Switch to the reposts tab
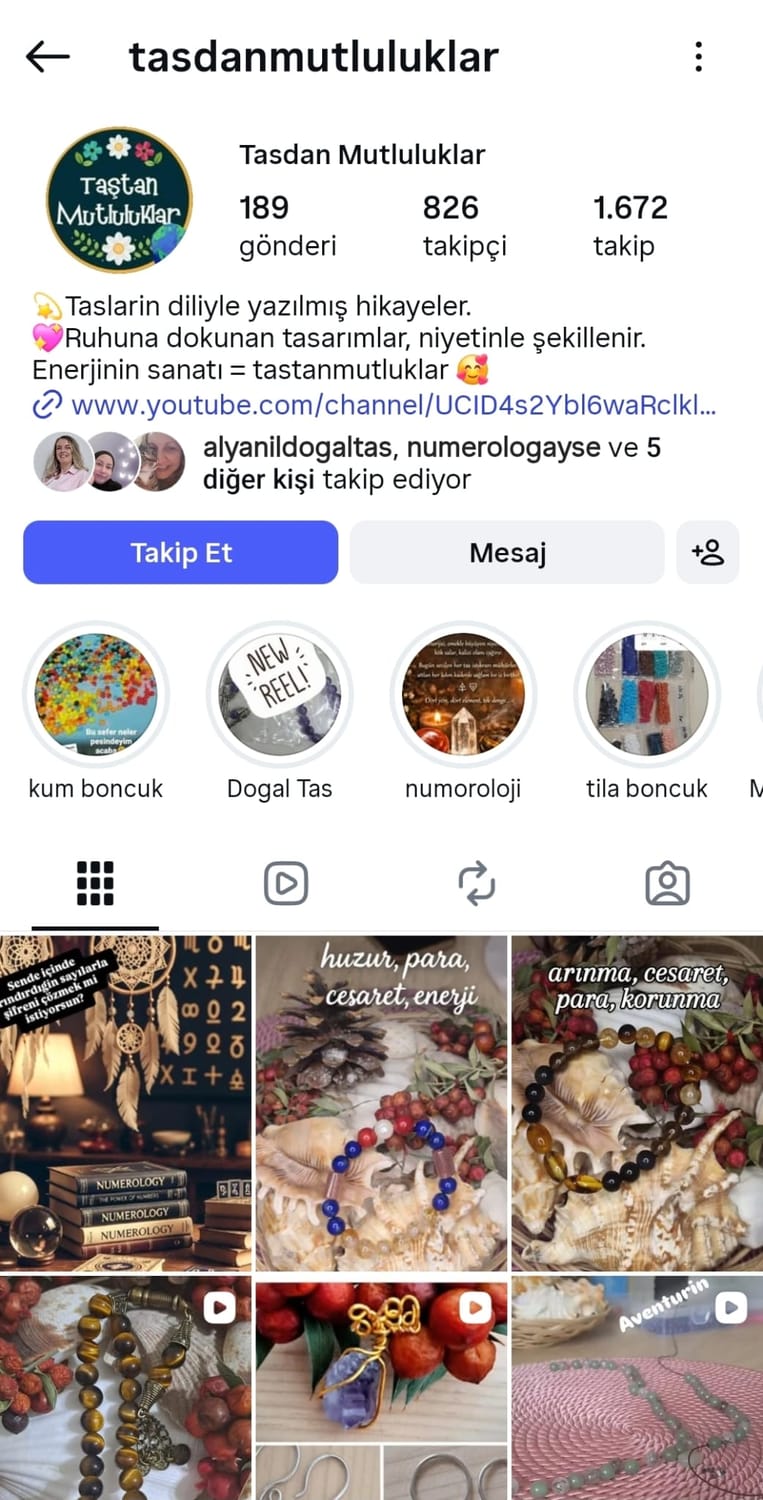 coord(476,884)
